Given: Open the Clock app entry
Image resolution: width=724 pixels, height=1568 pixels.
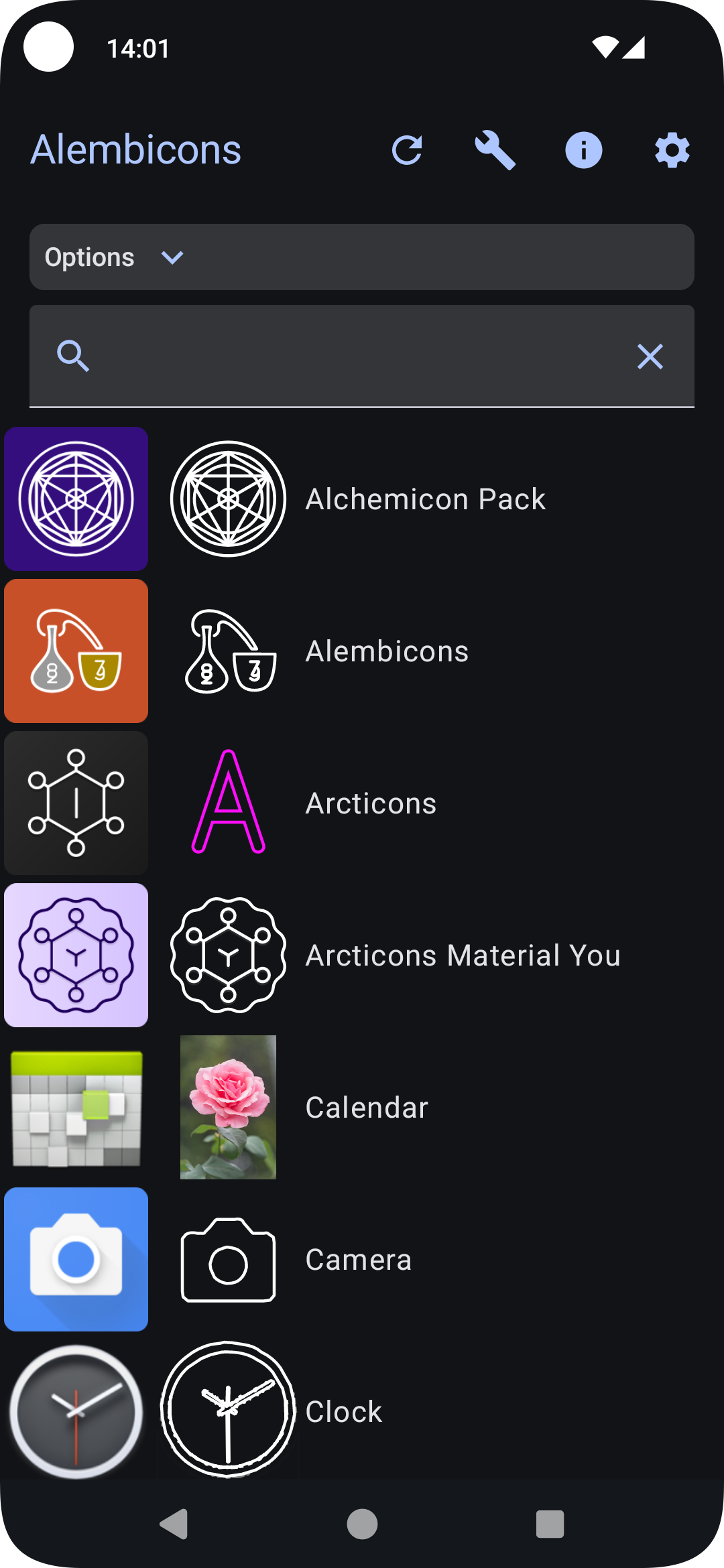Looking at the screenshot, I should [x=343, y=1412].
